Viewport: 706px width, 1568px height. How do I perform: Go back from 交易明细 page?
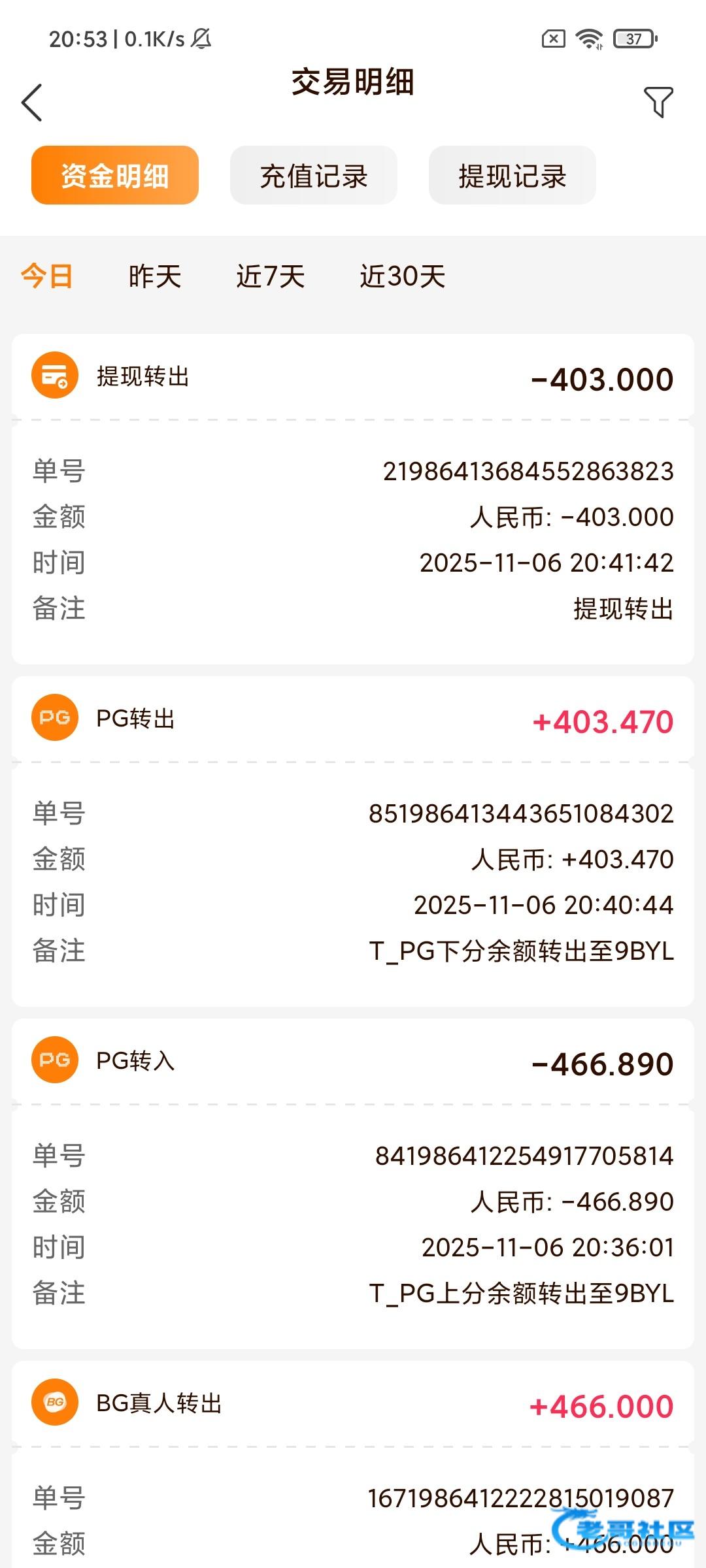pos(31,103)
